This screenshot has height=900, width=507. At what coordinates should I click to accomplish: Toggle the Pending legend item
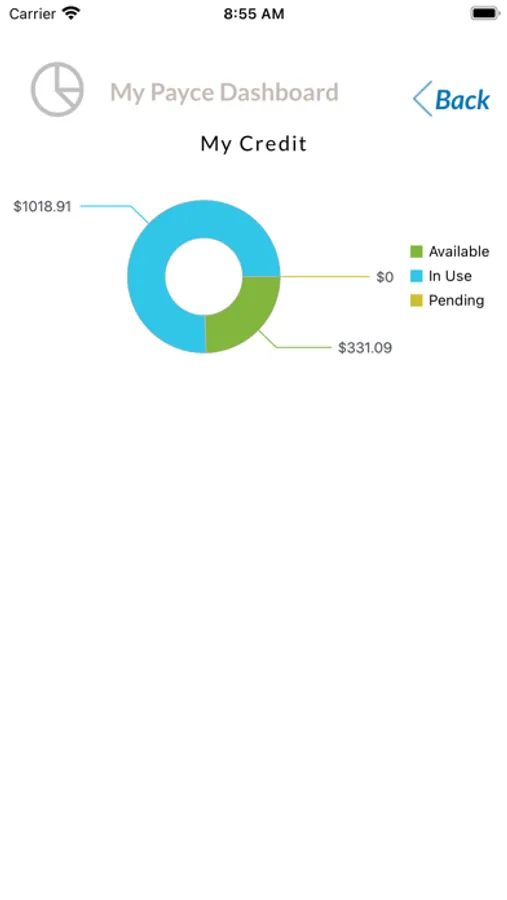(x=447, y=300)
